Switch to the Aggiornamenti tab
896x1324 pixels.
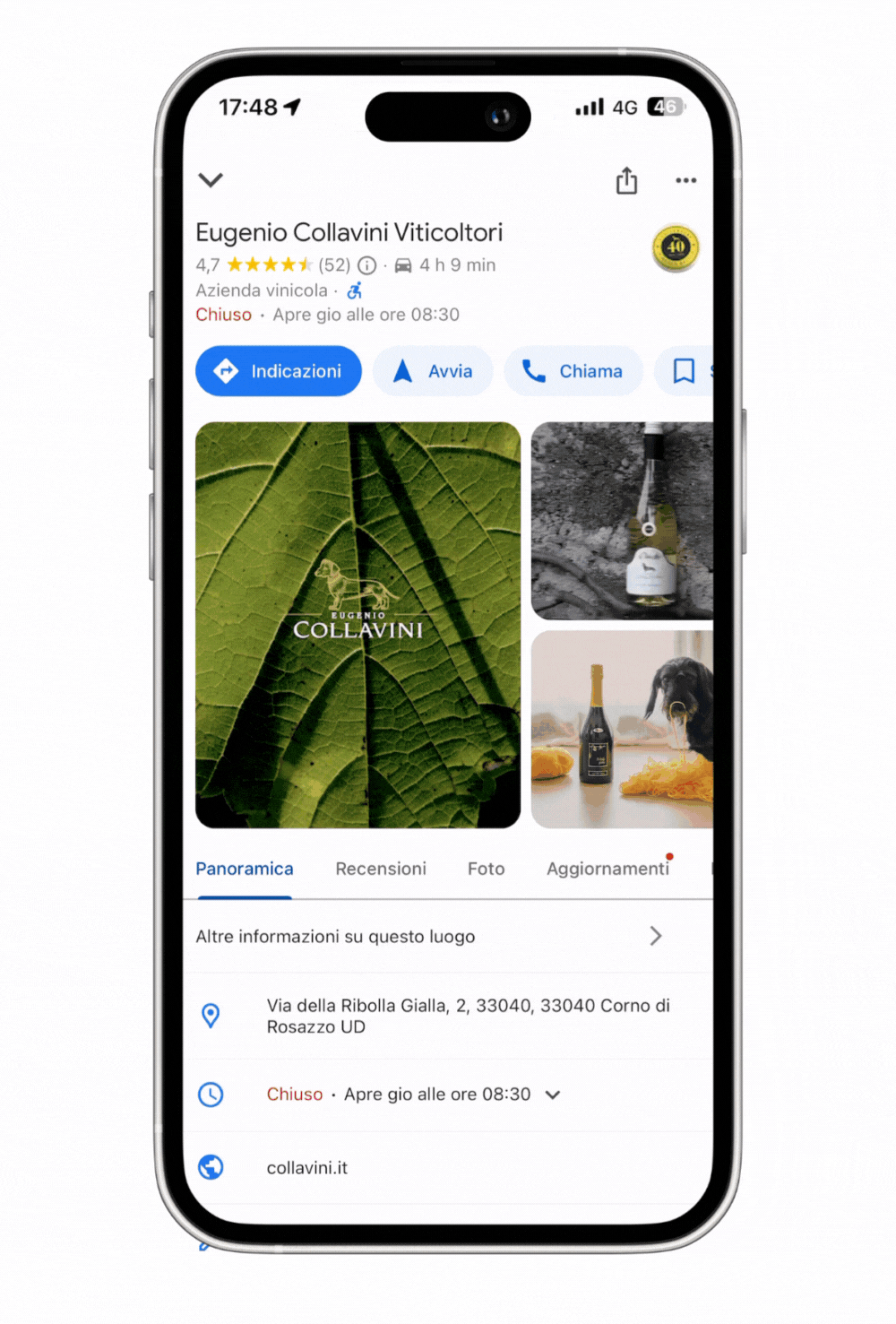pos(607,869)
